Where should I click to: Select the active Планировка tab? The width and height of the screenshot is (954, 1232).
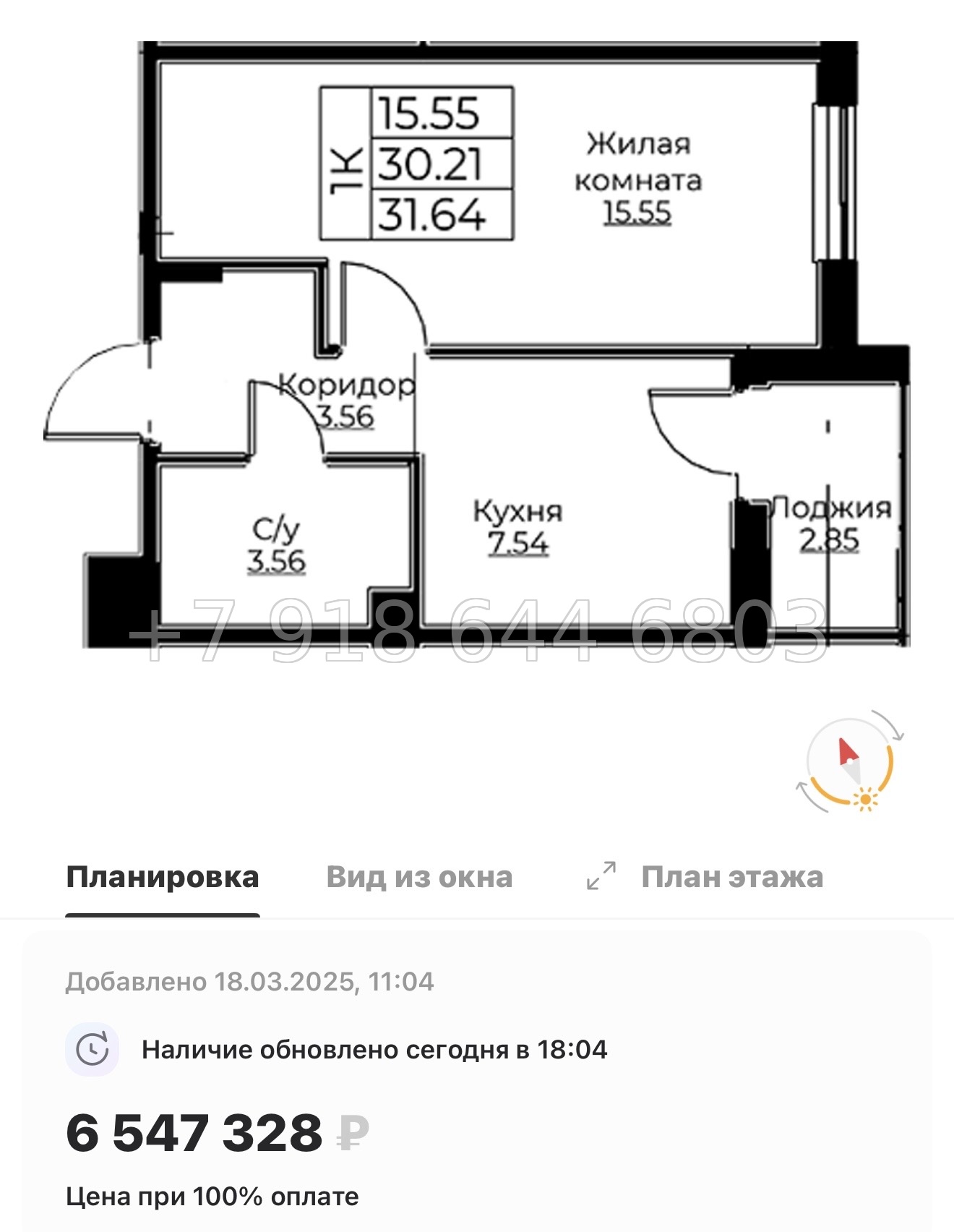pos(163,876)
